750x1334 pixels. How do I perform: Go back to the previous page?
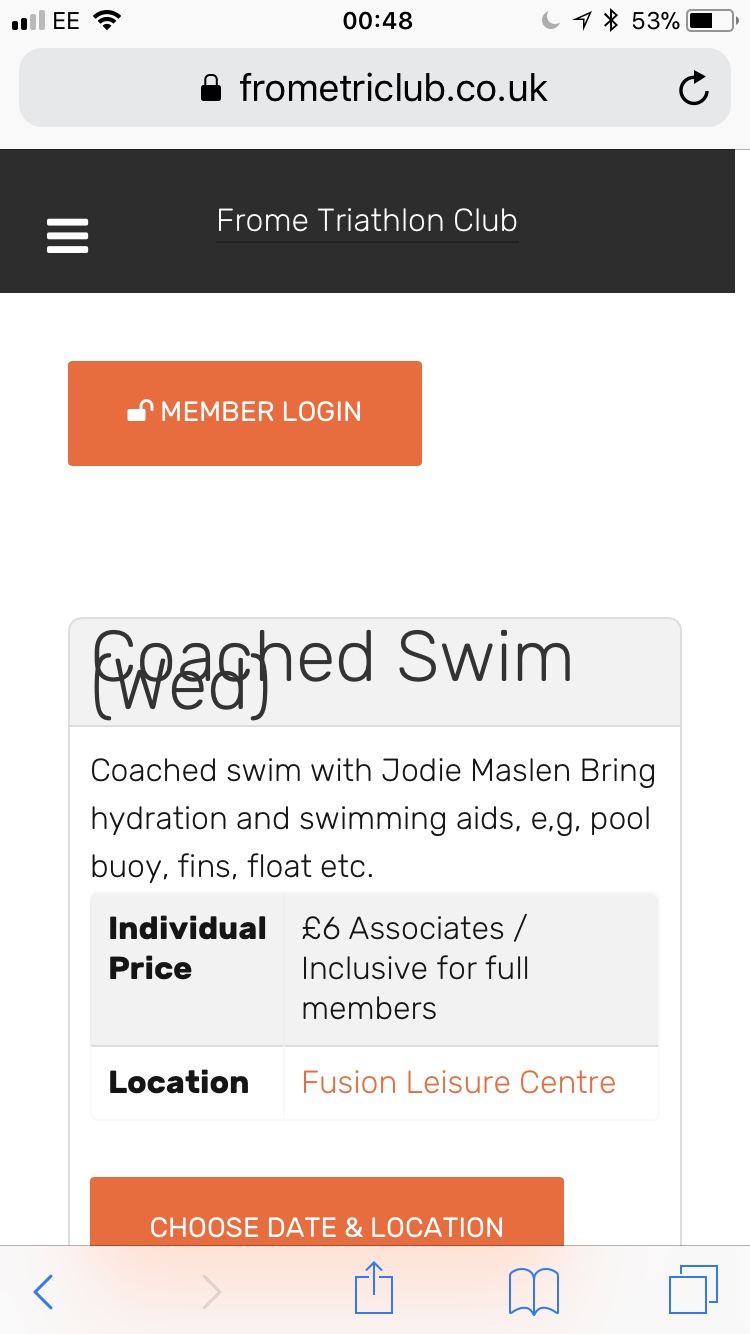click(43, 1292)
